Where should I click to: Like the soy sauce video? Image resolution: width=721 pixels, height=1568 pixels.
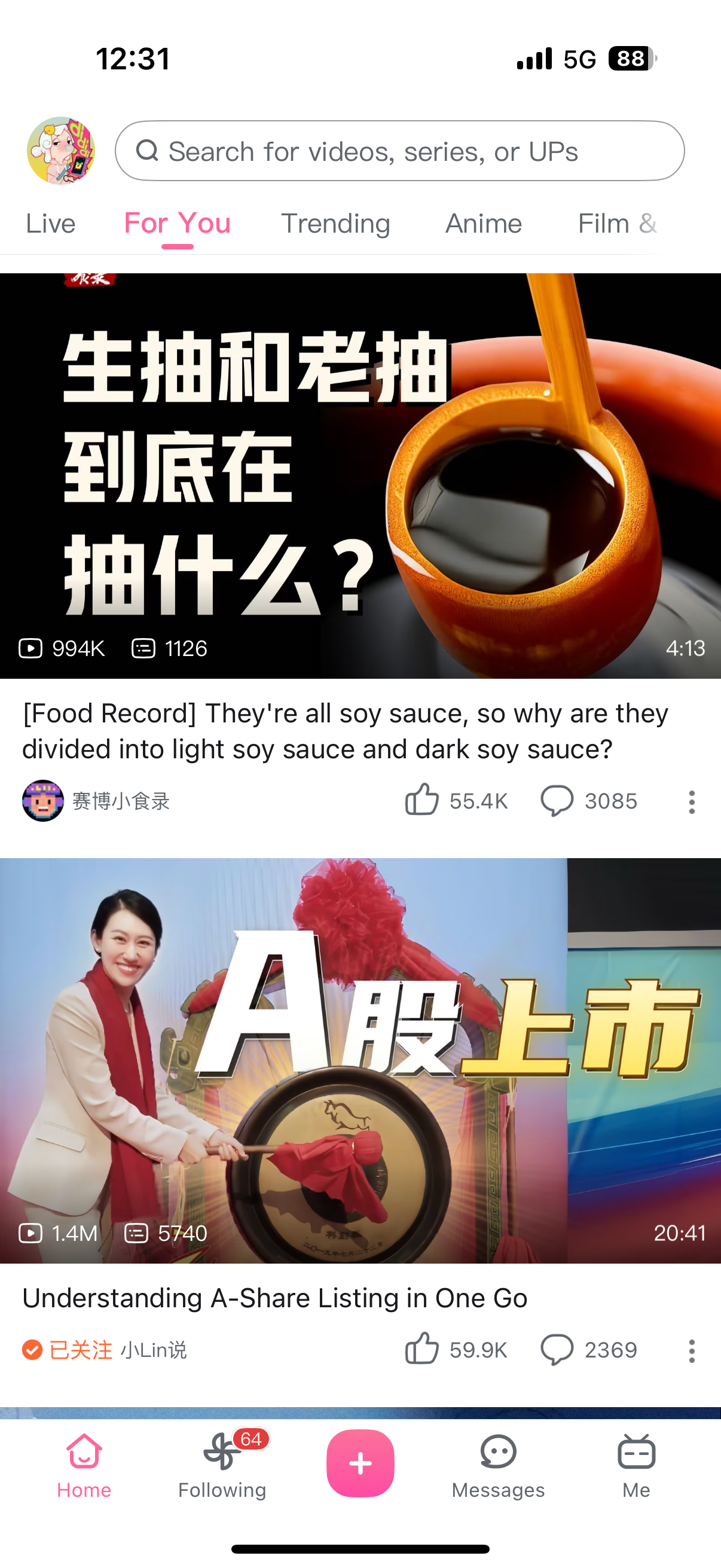pos(456,801)
